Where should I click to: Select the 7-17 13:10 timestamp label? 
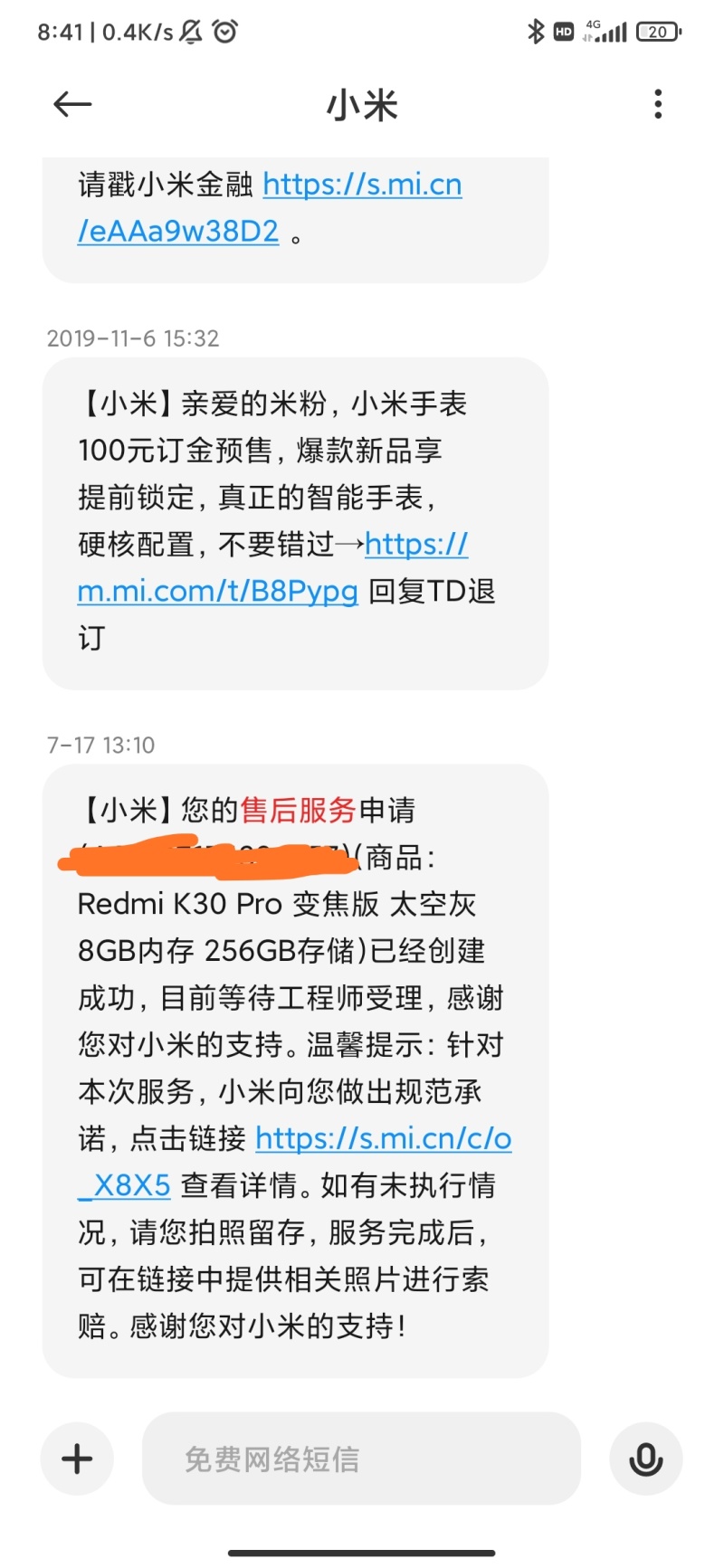point(101,745)
